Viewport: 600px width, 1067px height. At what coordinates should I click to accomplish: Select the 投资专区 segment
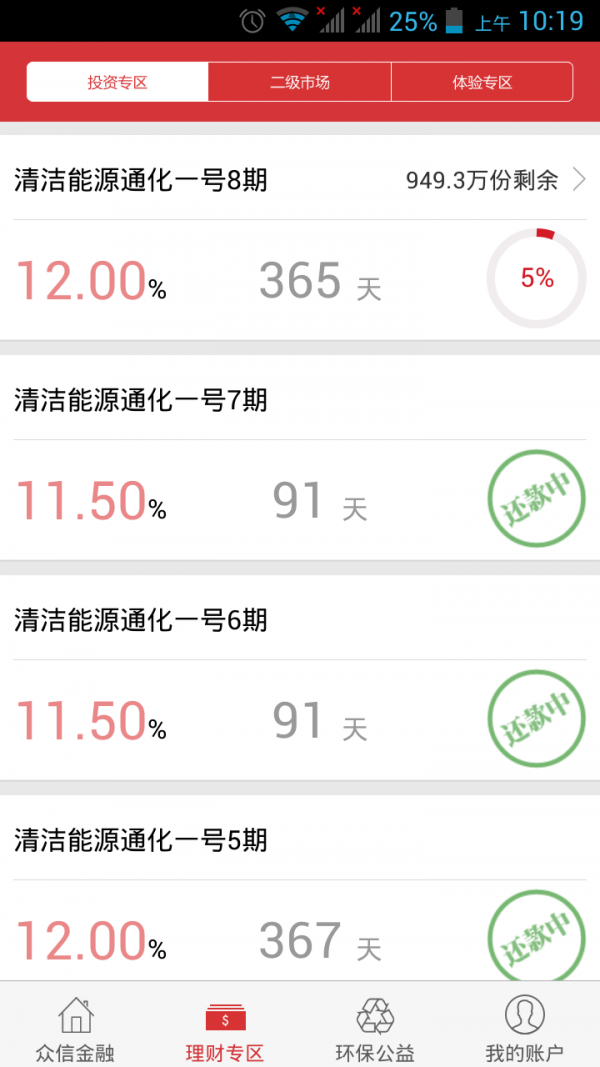(x=117, y=82)
